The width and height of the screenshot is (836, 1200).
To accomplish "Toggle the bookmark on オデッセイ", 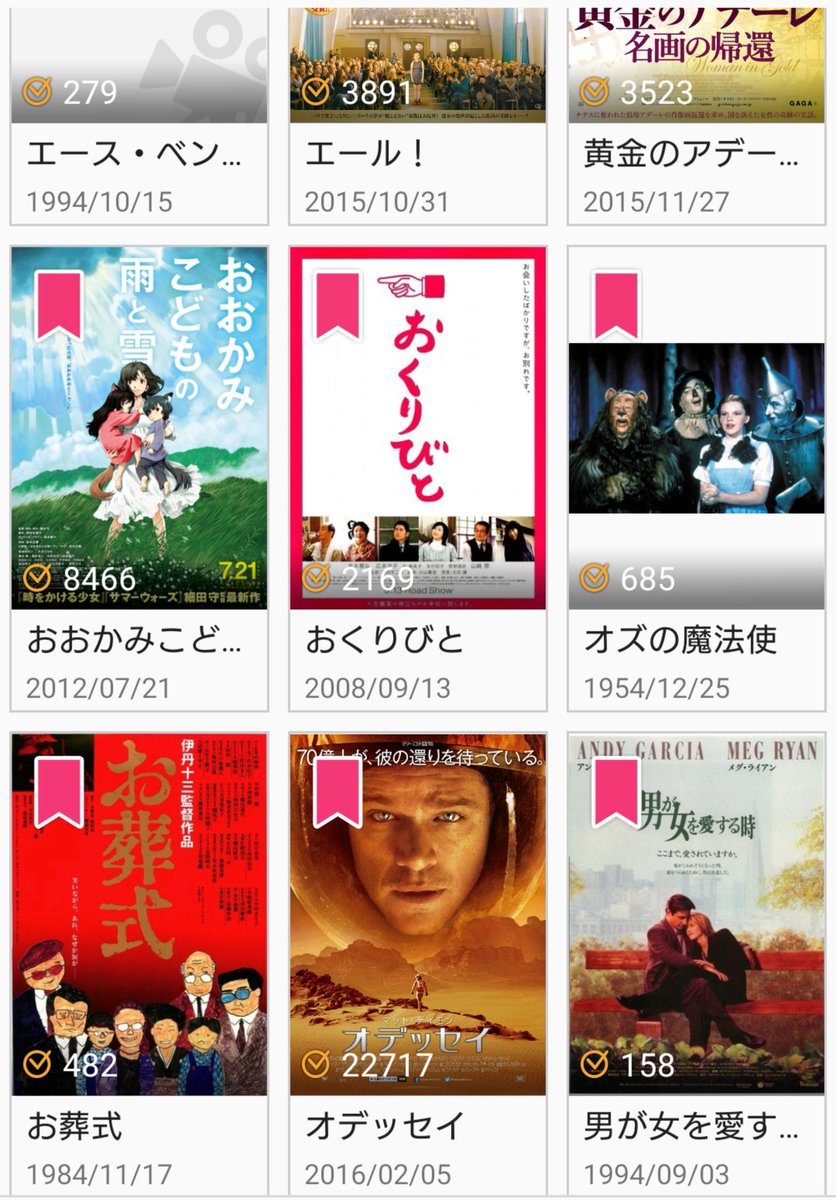I will click(337, 791).
